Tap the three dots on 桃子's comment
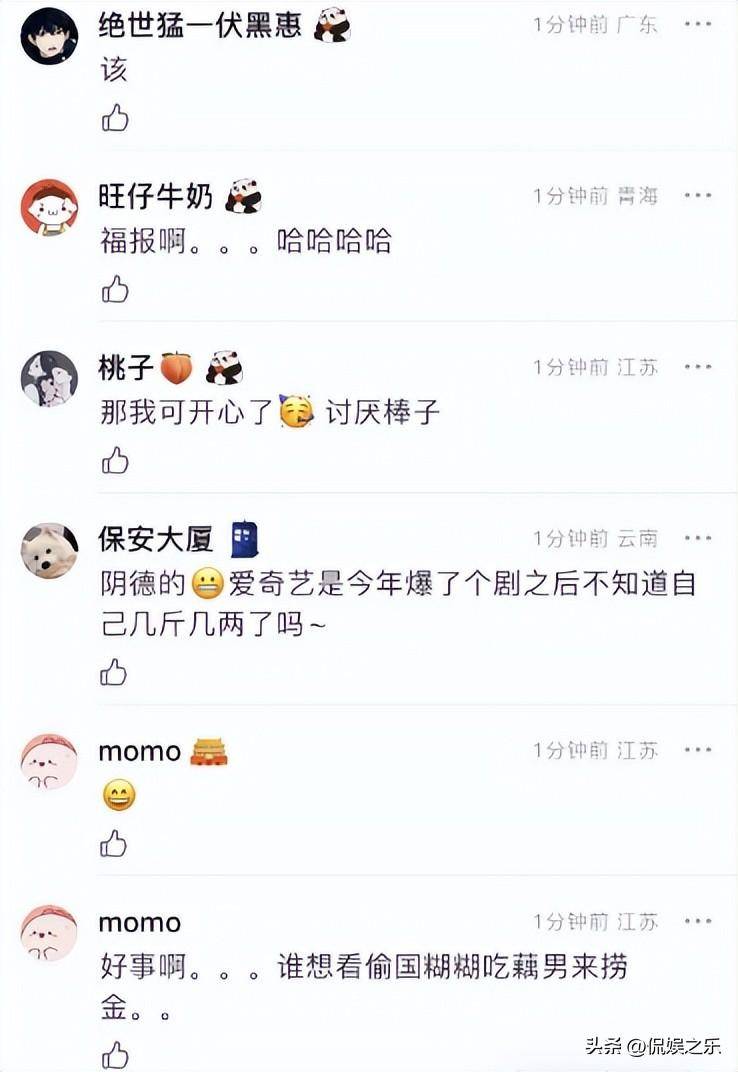This screenshot has height=1072, width=738. click(x=698, y=367)
